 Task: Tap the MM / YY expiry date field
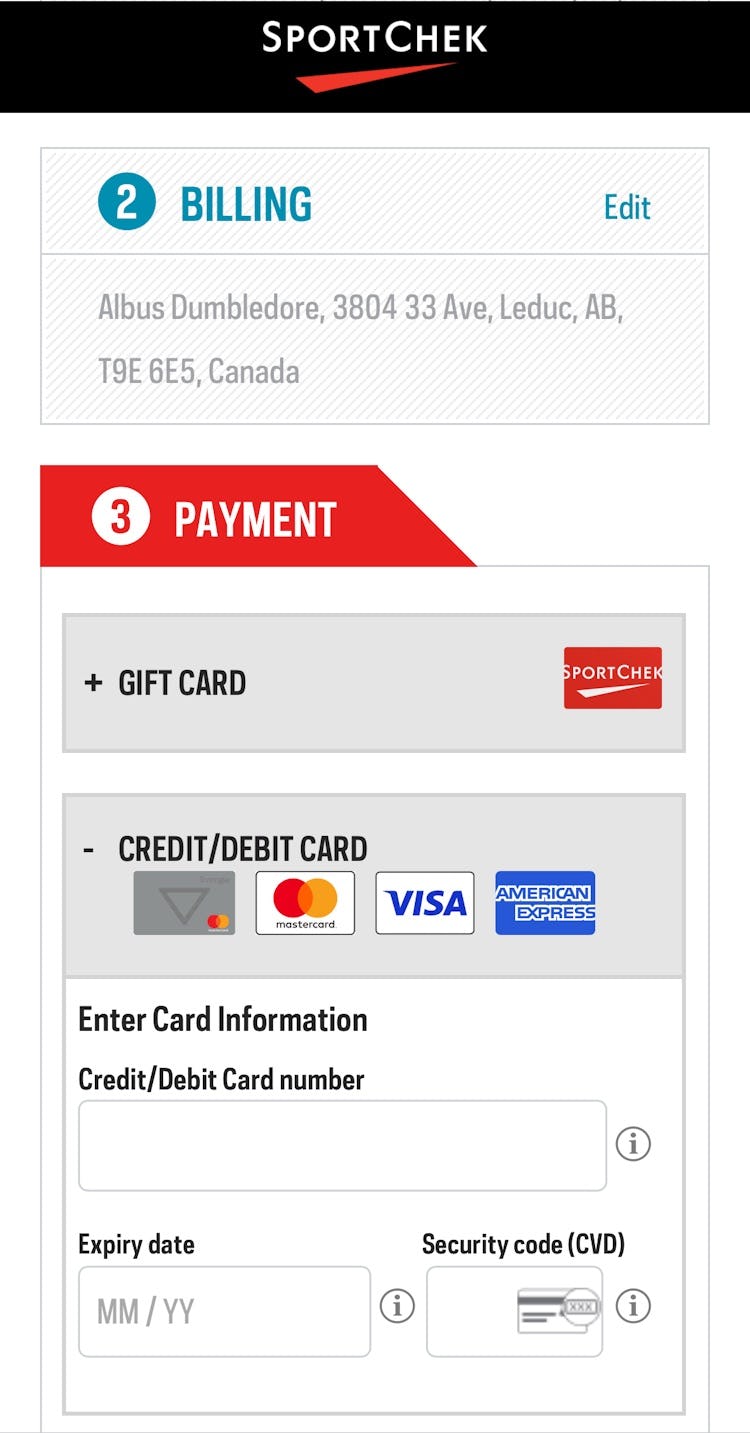[224, 1311]
